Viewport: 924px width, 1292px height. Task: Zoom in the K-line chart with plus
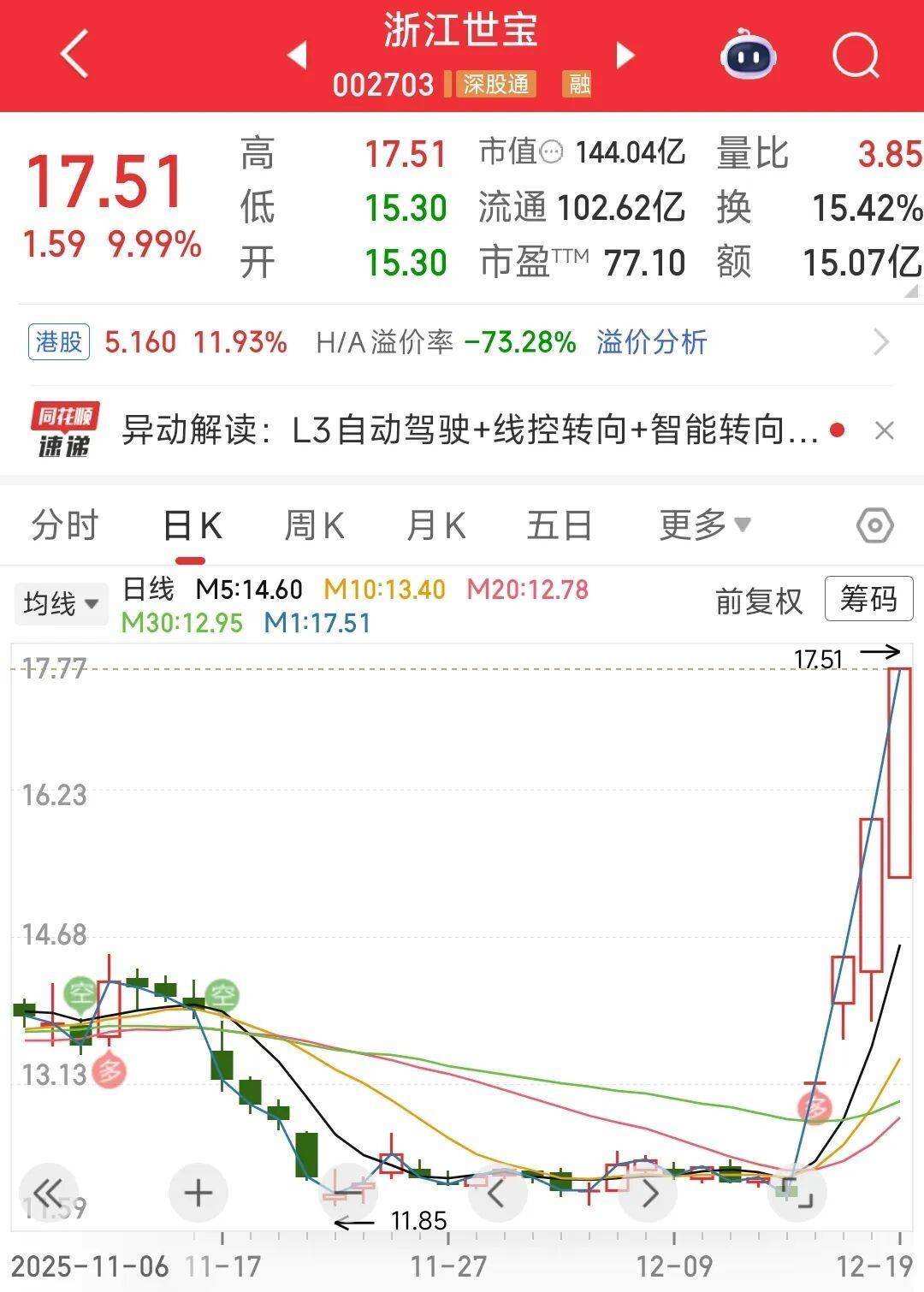coord(198,1193)
